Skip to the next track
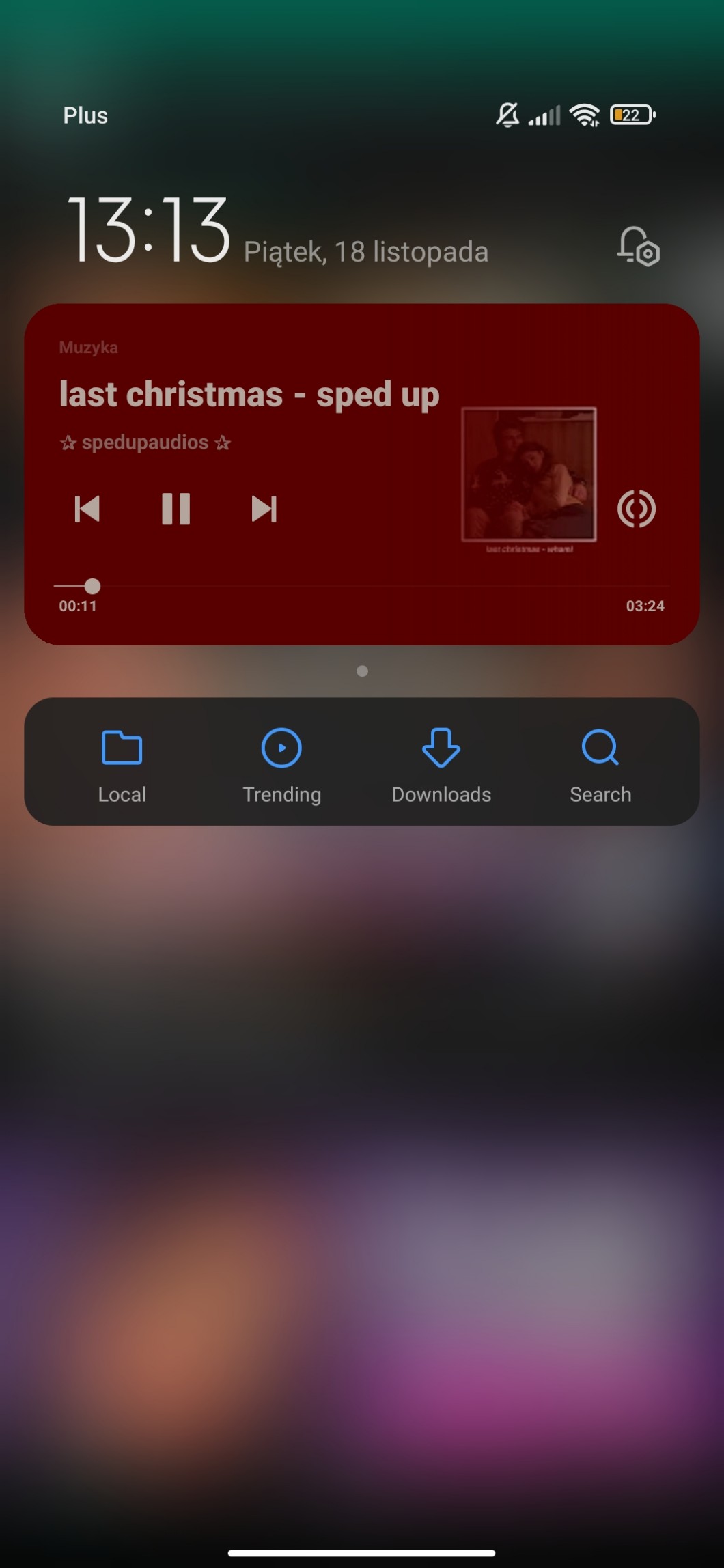Viewport: 724px width, 1568px height. [x=264, y=509]
